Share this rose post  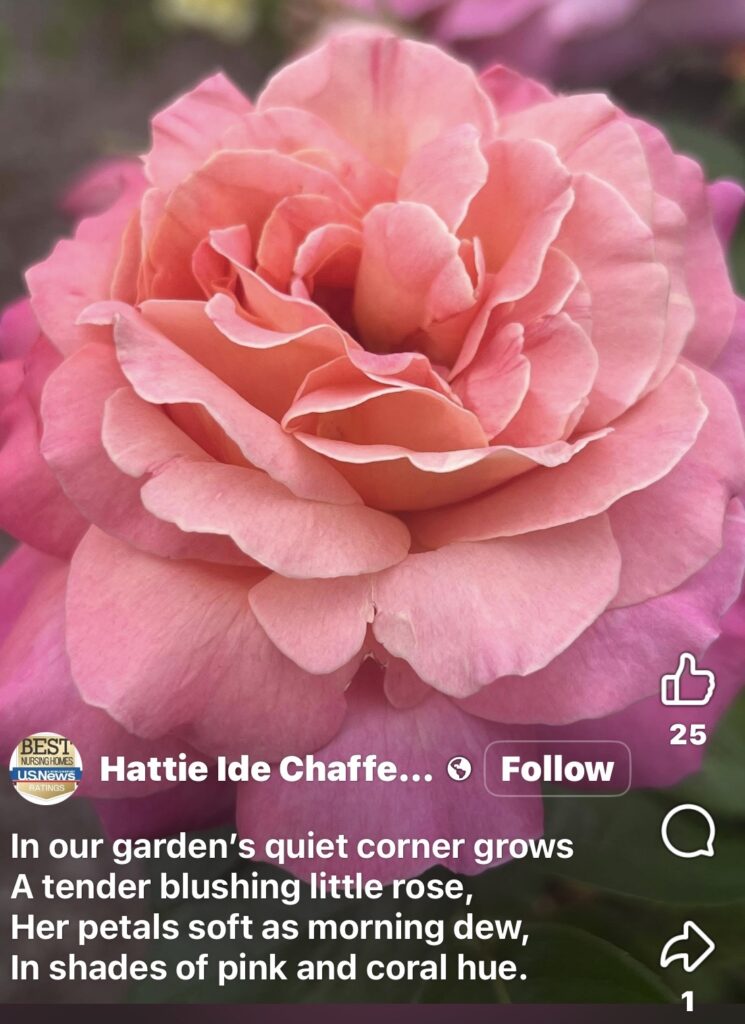click(x=687, y=946)
